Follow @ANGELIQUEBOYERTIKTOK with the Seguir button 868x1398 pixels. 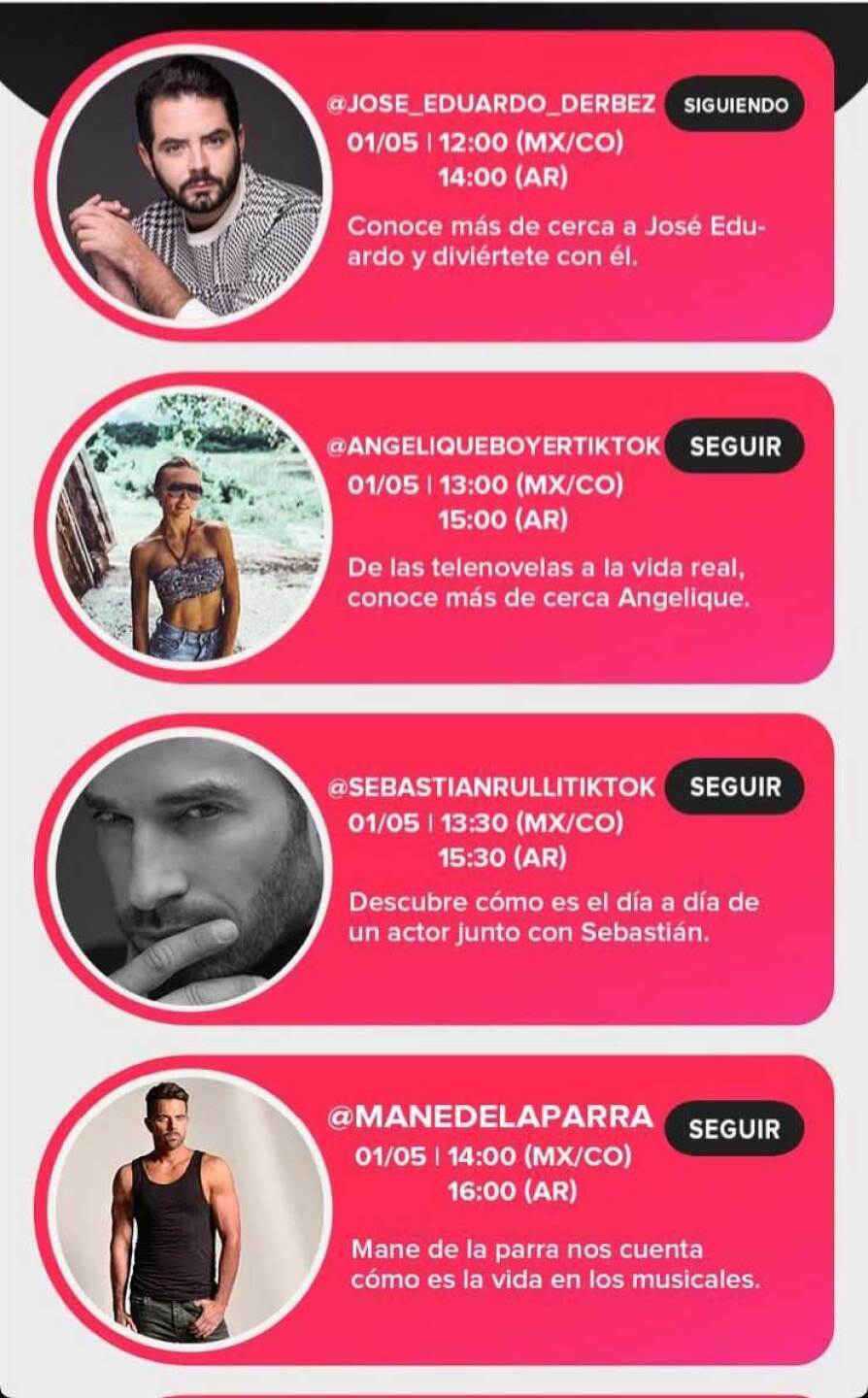pyautogui.click(x=735, y=447)
